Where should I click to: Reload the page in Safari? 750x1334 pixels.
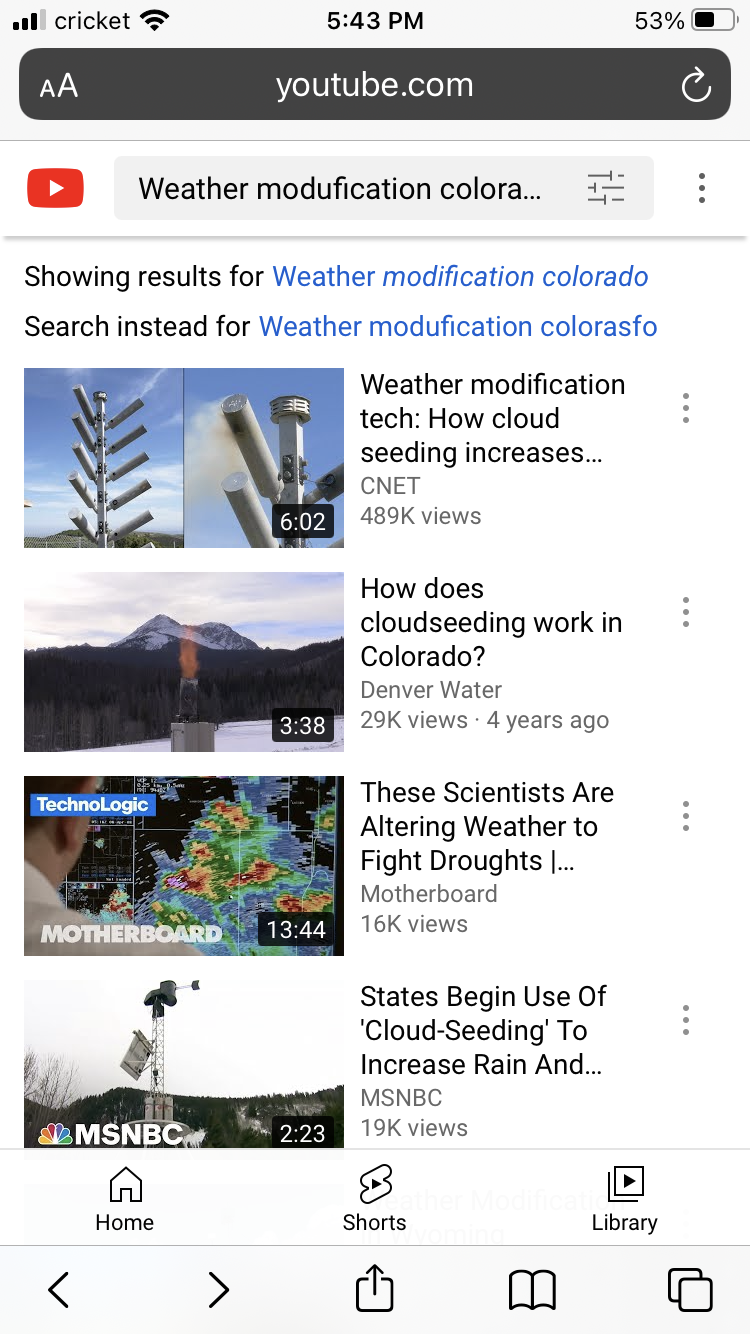[696, 85]
